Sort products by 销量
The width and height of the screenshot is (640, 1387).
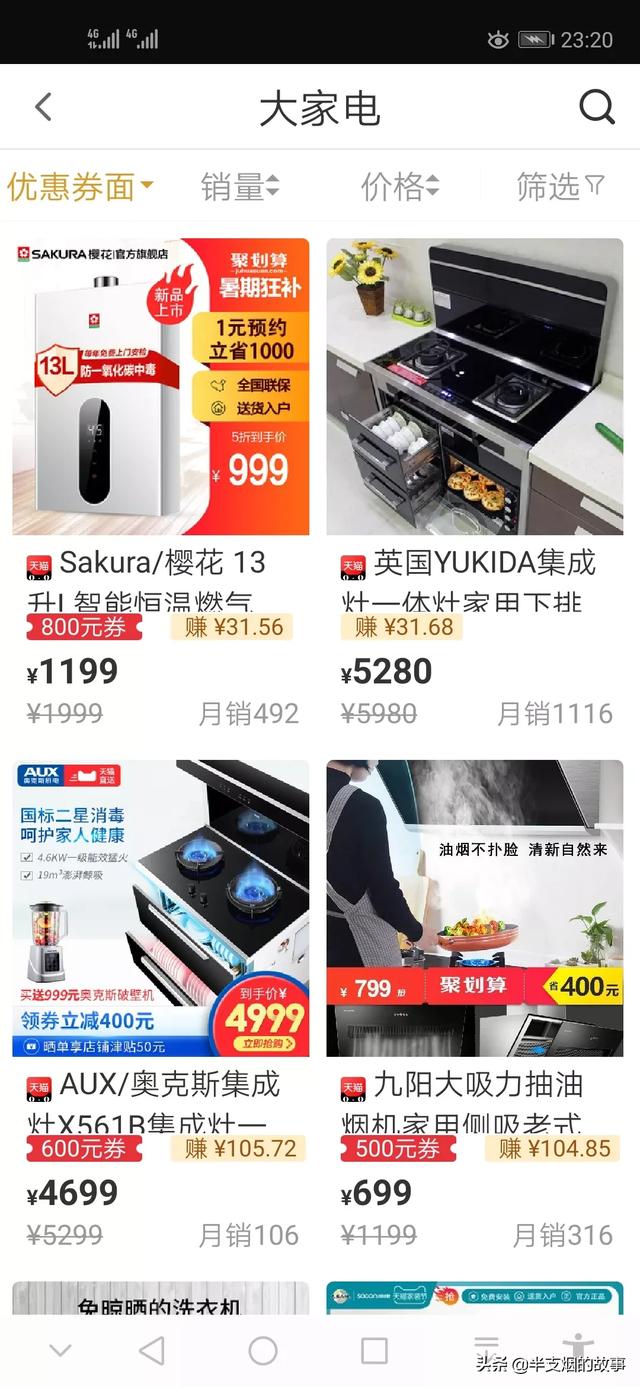(x=240, y=186)
